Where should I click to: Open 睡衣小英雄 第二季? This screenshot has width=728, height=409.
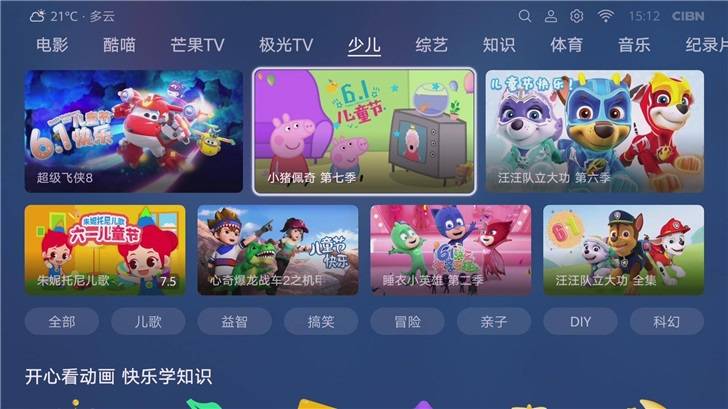(451, 250)
